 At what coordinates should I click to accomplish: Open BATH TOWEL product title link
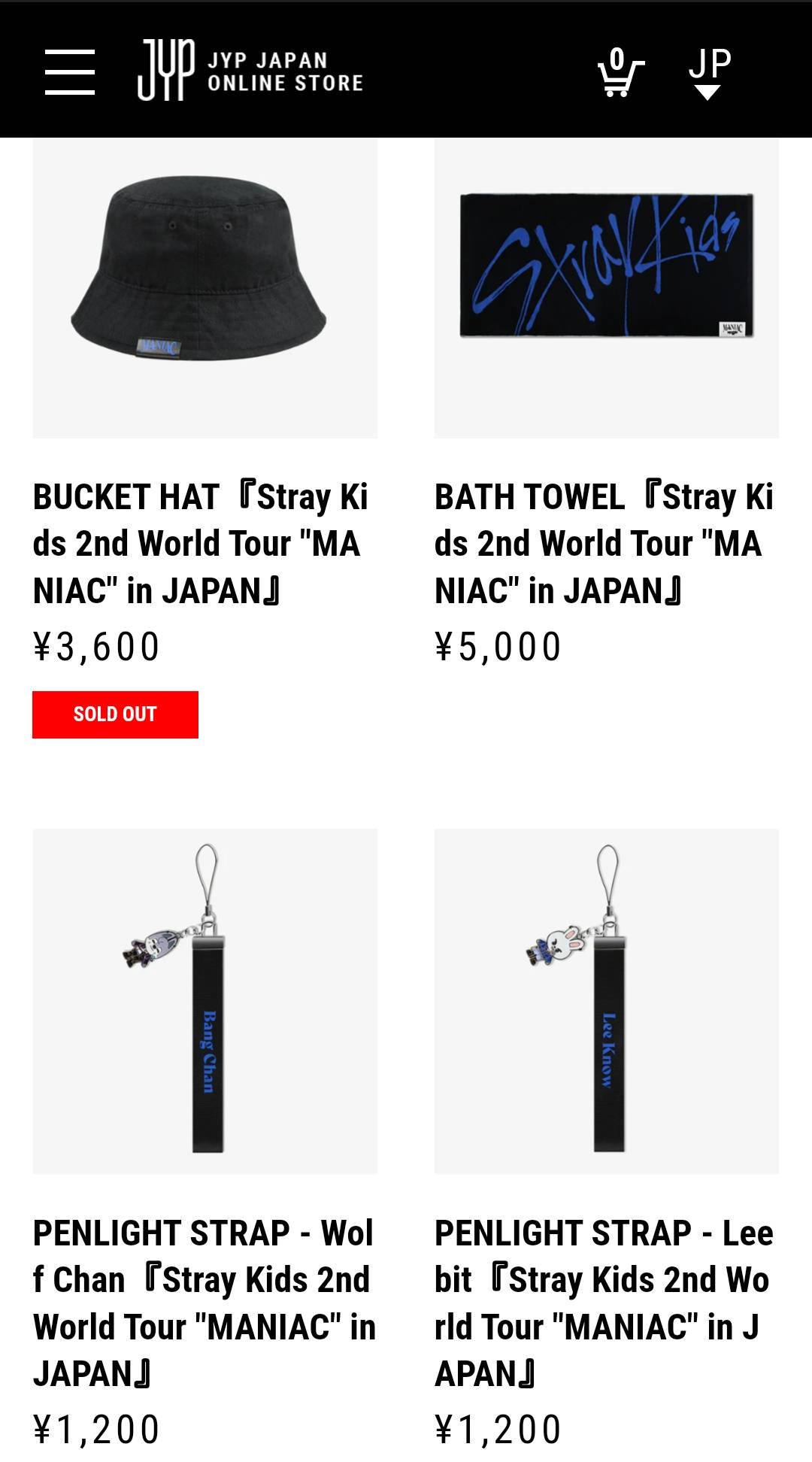point(603,544)
